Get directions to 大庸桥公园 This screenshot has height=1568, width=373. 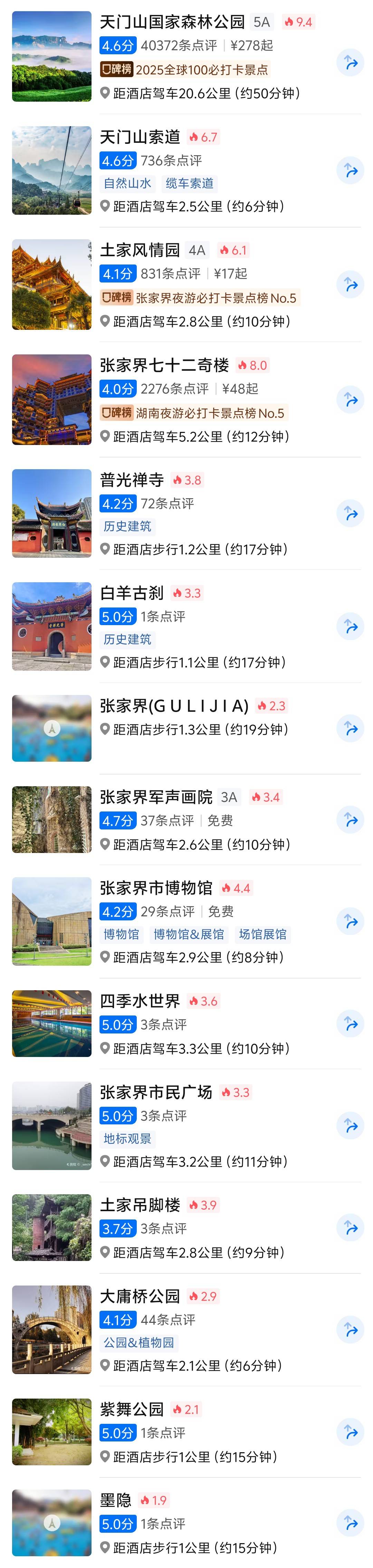pyautogui.click(x=351, y=1330)
